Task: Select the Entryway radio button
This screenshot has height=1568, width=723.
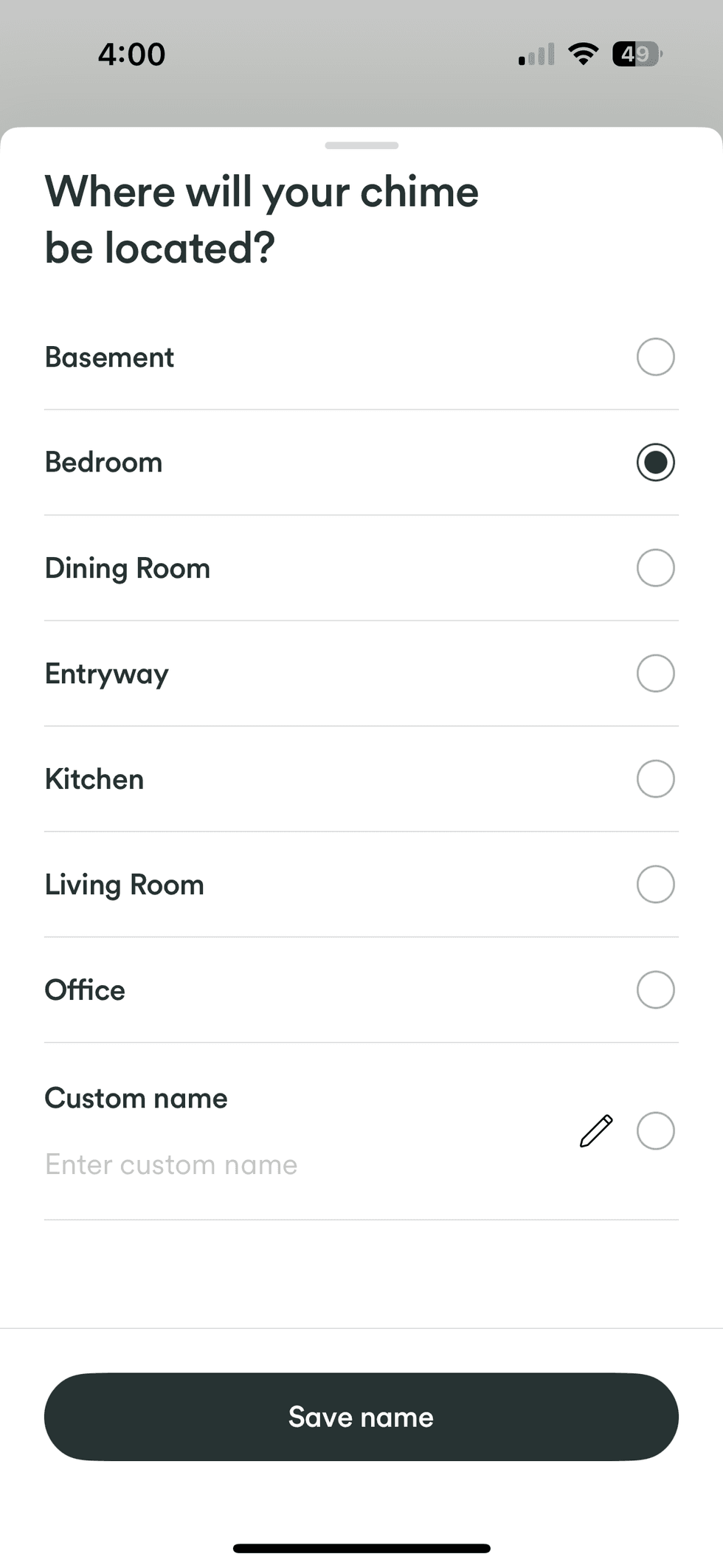Action: [655, 673]
